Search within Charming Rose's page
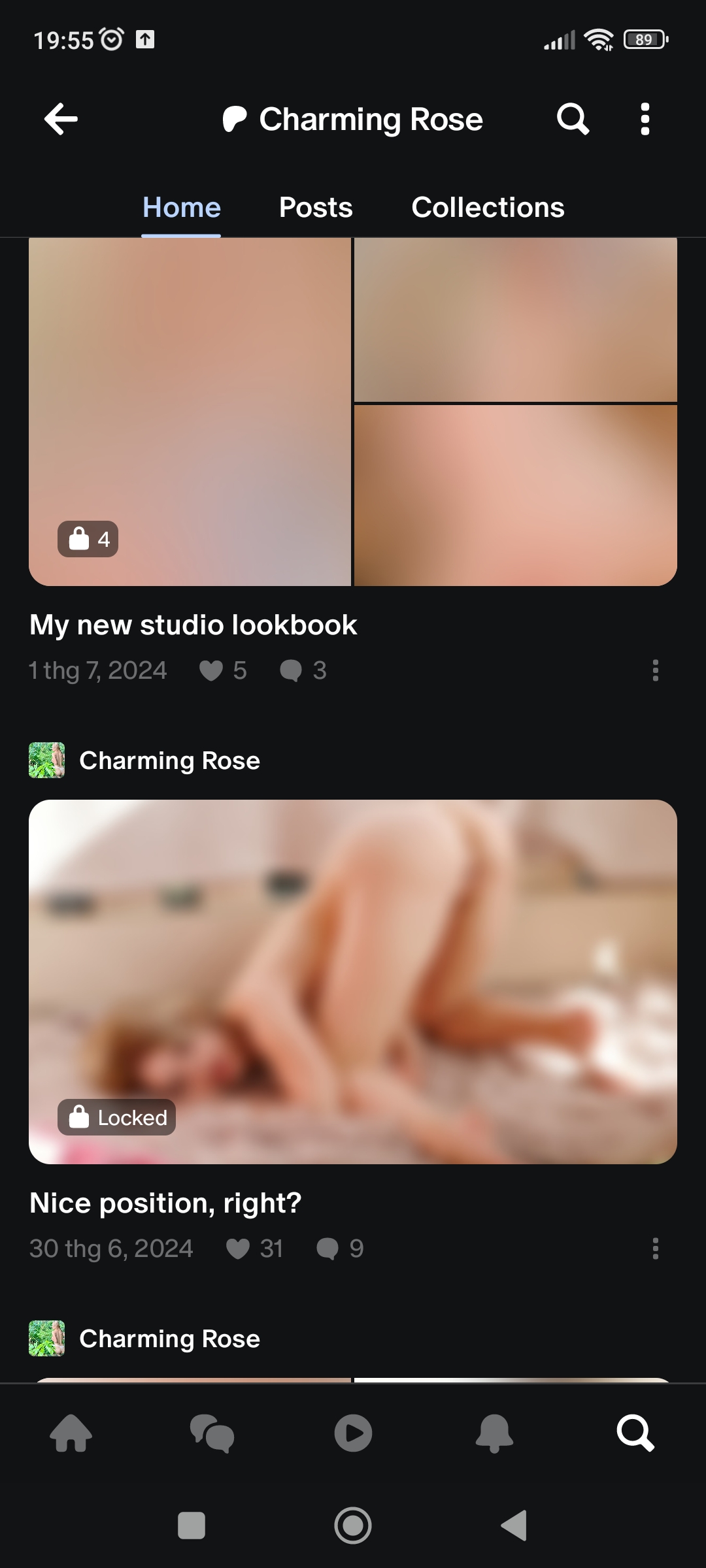This screenshot has height=1568, width=706. (x=573, y=119)
